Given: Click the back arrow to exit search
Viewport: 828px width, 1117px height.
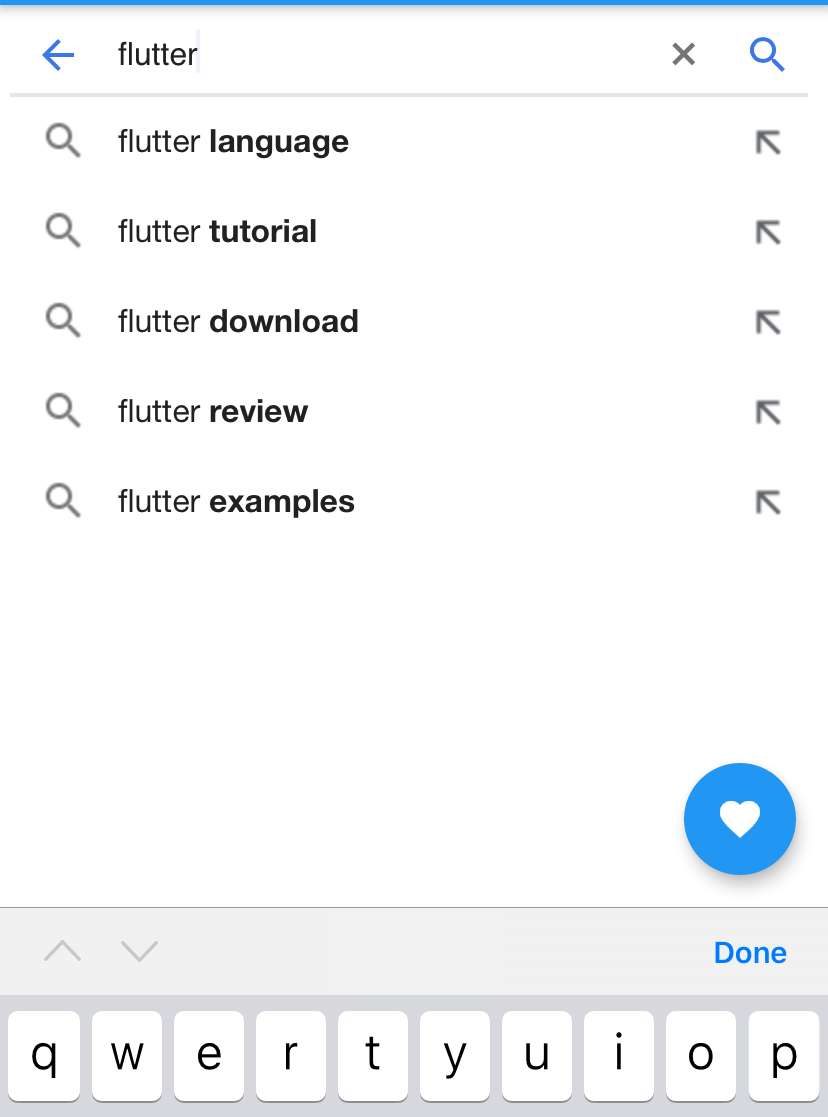Looking at the screenshot, I should [58, 55].
